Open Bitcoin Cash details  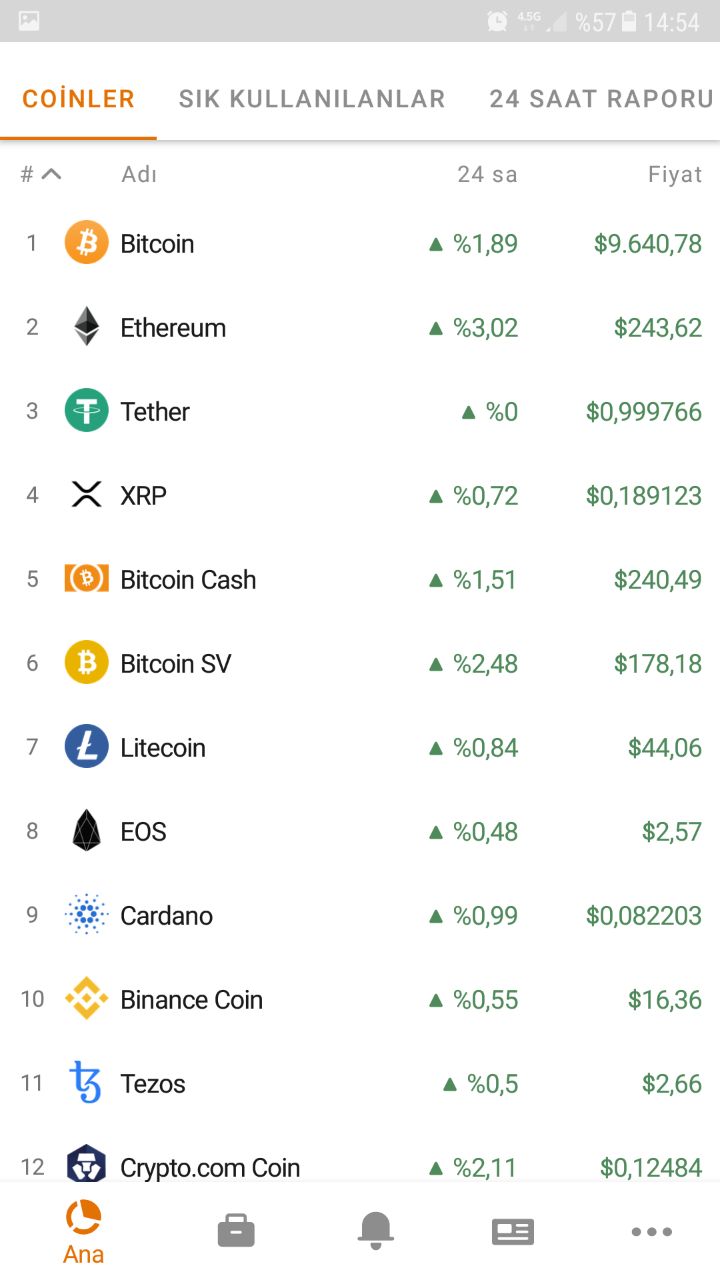(360, 579)
